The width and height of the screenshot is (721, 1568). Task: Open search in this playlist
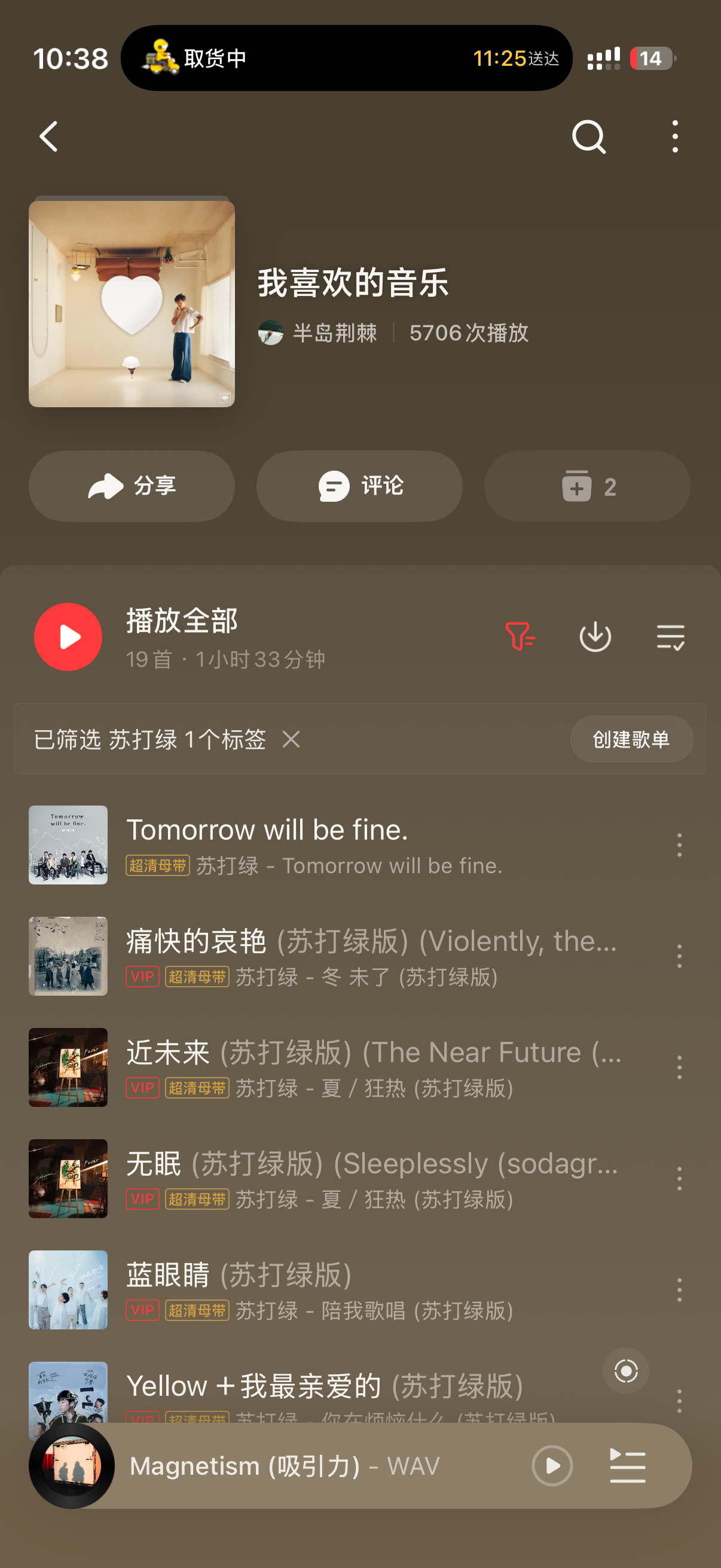point(588,136)
